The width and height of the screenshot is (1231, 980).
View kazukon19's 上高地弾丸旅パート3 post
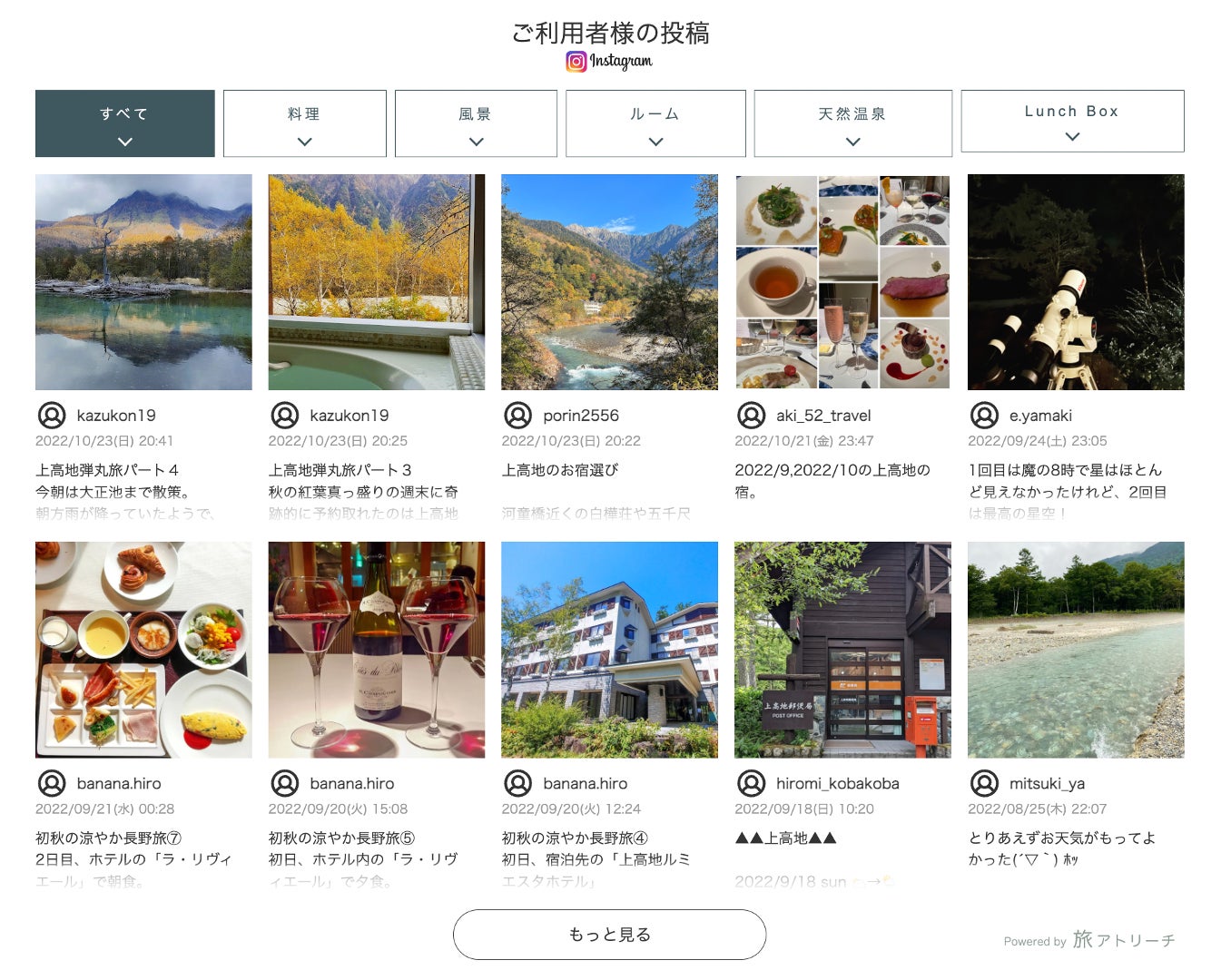point(377,282)
